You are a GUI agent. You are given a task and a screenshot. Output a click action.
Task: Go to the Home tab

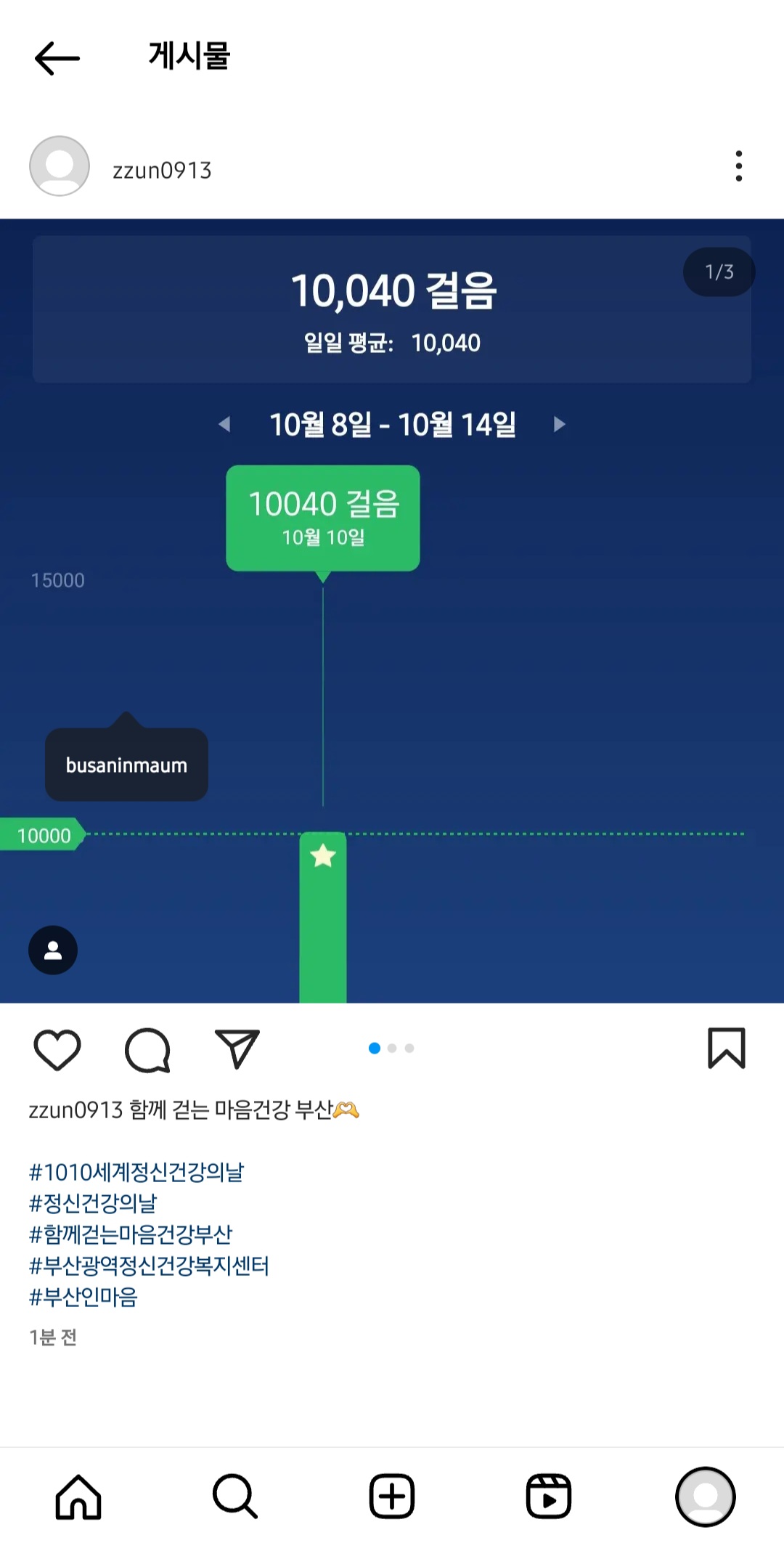(78, 1497)
